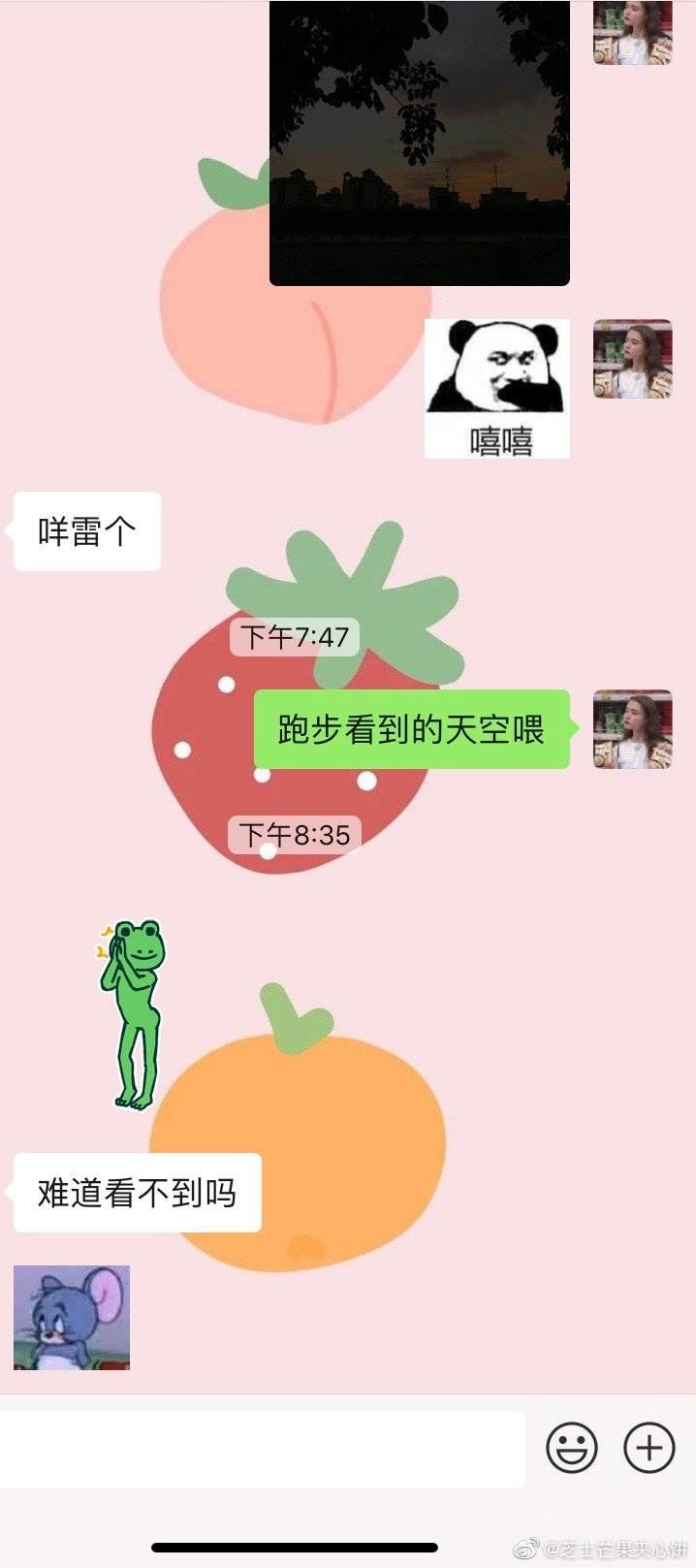Image resolution: width=696 pixels, height=1568 pixels.
Task: Open the green frog sticker
Action: 133,1013
